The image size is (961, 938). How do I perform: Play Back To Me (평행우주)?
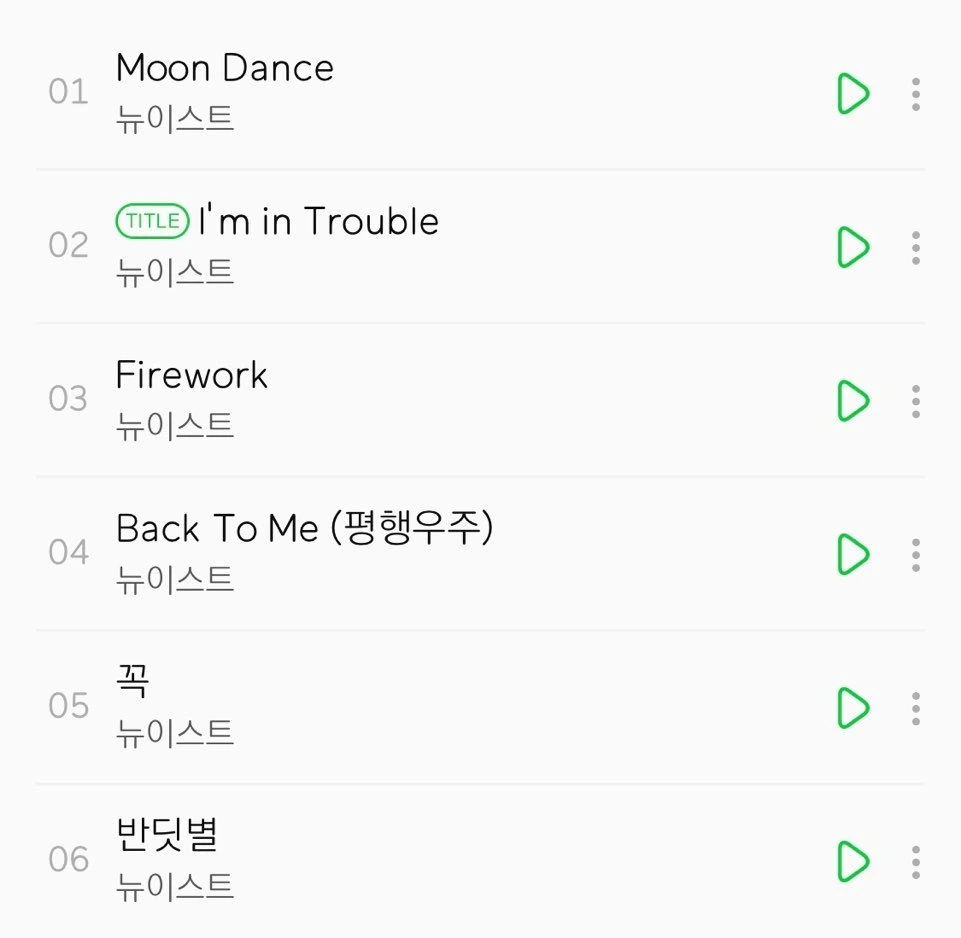(x=853, y=554)
